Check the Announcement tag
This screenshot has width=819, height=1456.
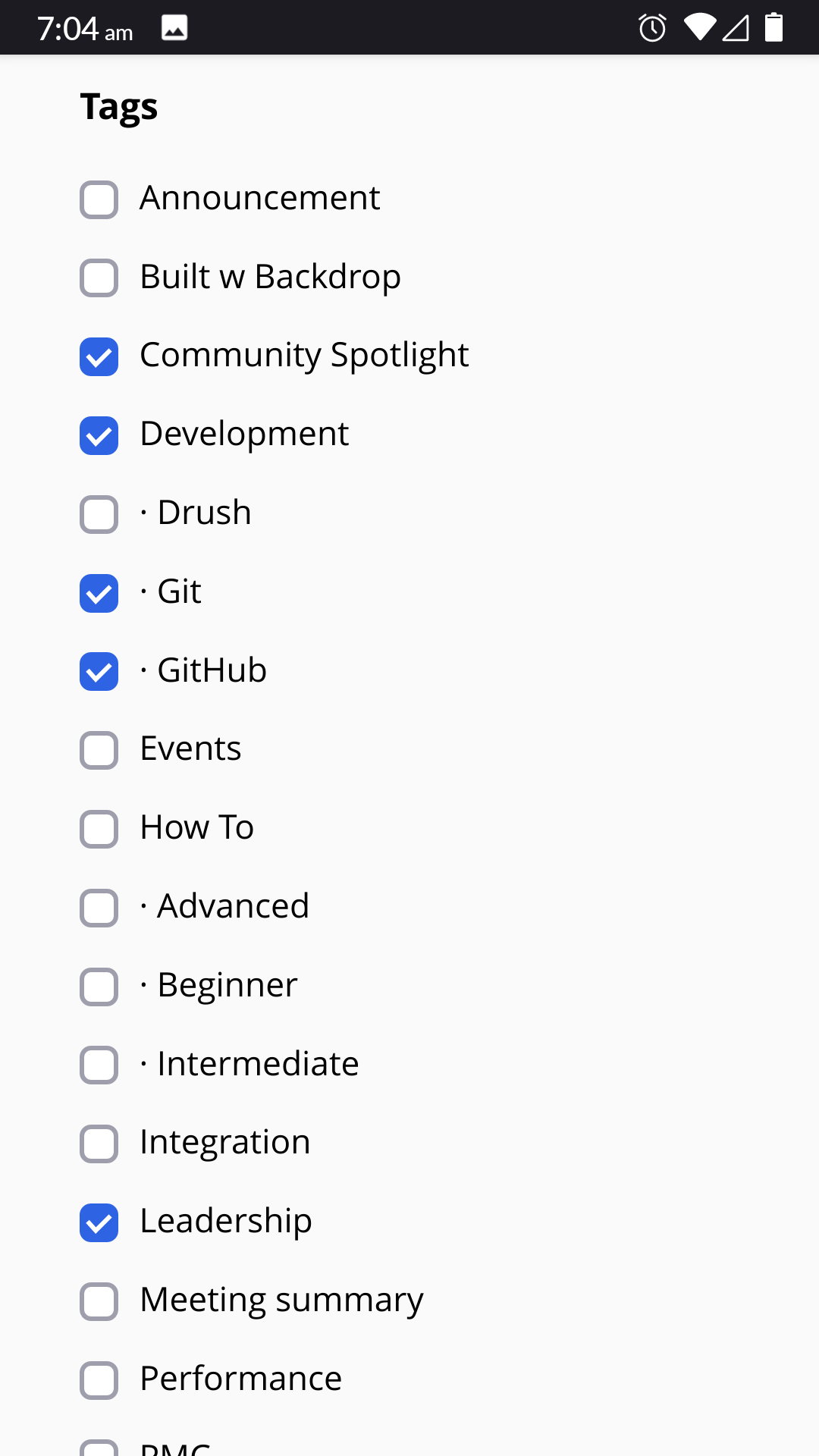[x=99, y=200]
